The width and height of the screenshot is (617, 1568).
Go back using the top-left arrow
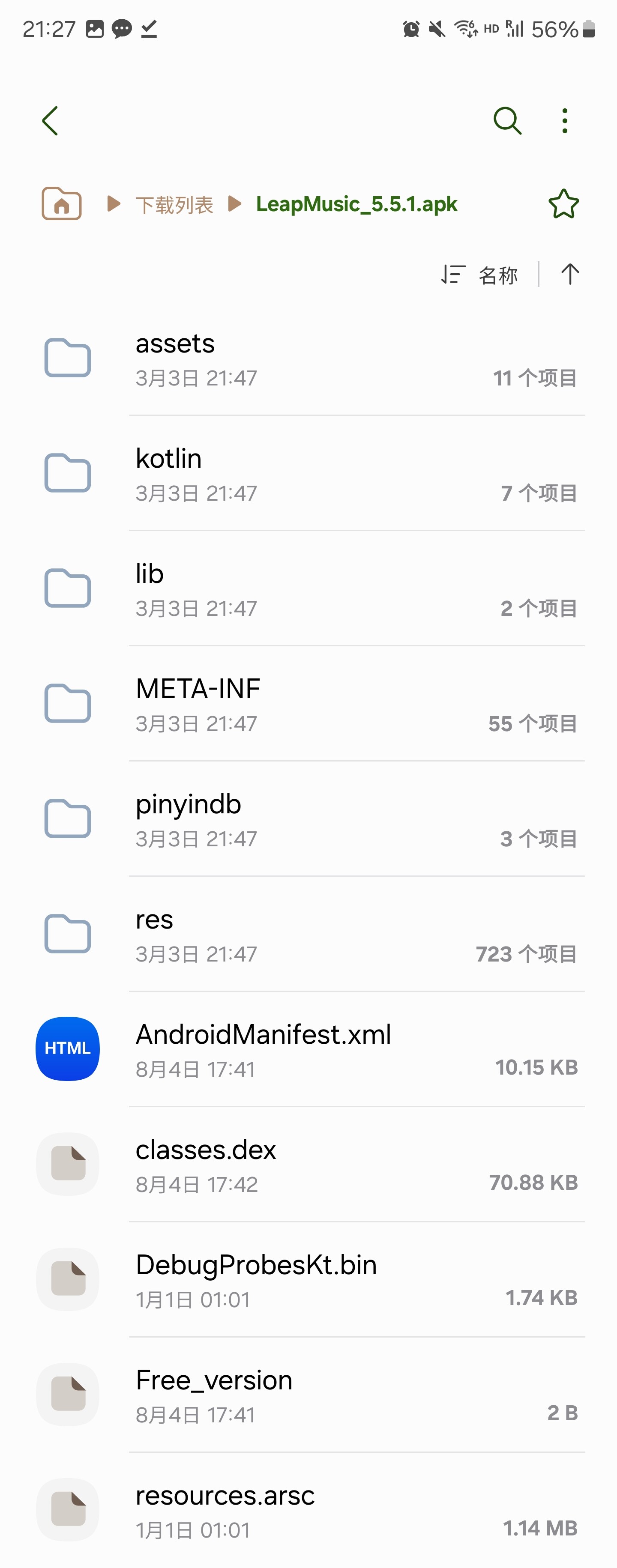tap(50, 120)
